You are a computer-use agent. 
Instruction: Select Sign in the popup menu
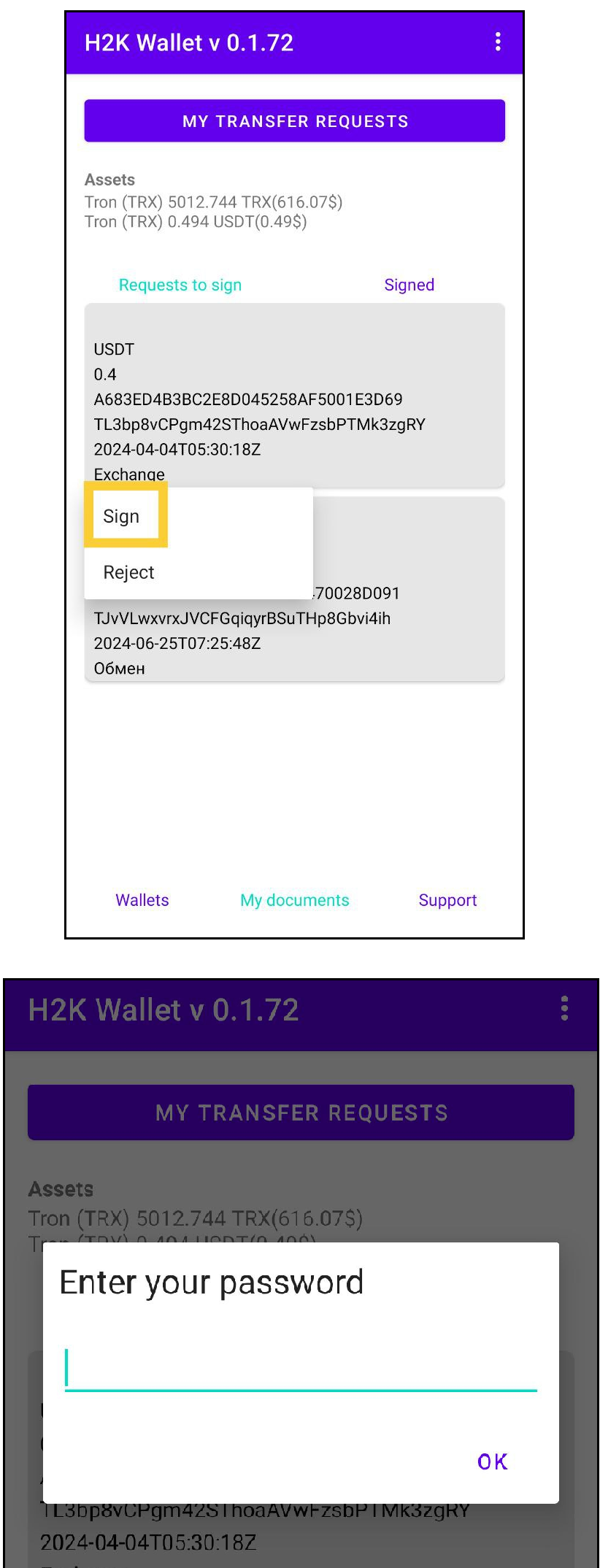coord(121,516)
